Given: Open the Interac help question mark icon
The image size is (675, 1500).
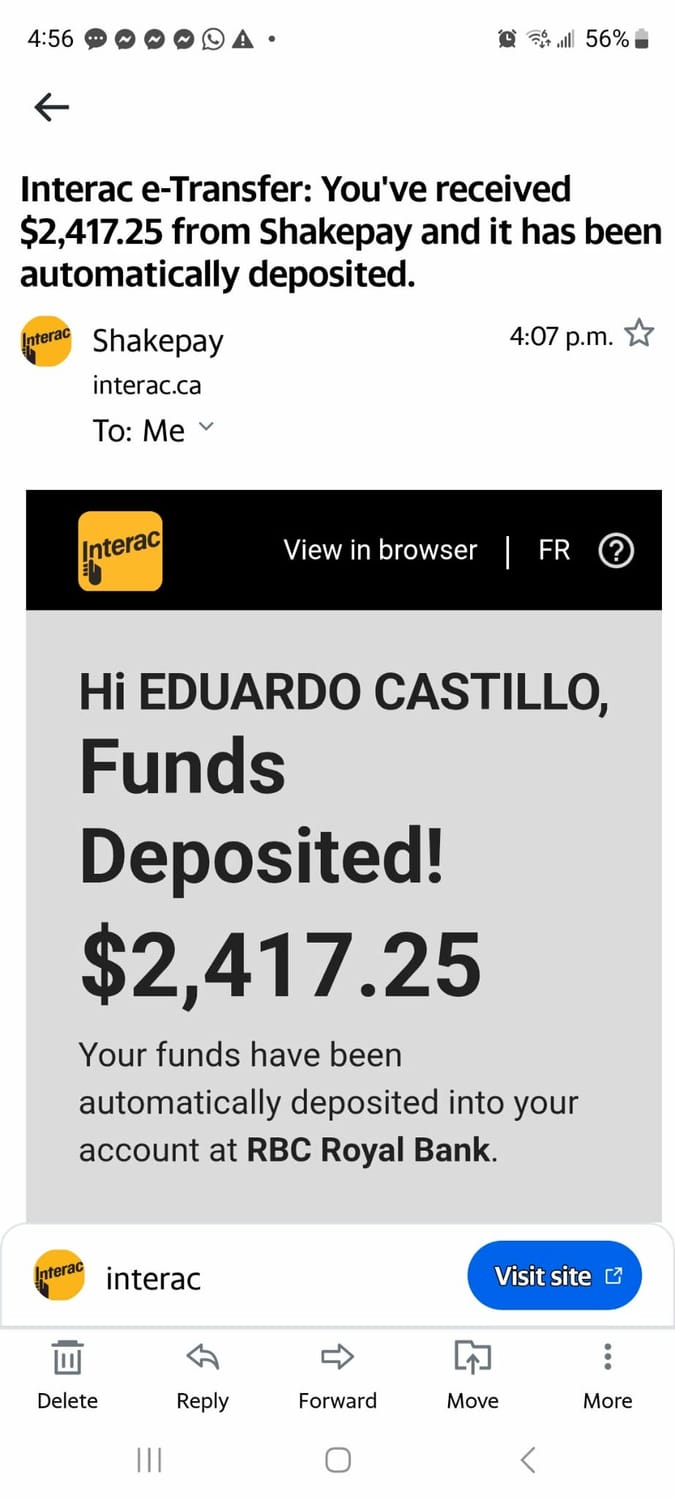Looking at the screenshot, I should pos(616,550).
